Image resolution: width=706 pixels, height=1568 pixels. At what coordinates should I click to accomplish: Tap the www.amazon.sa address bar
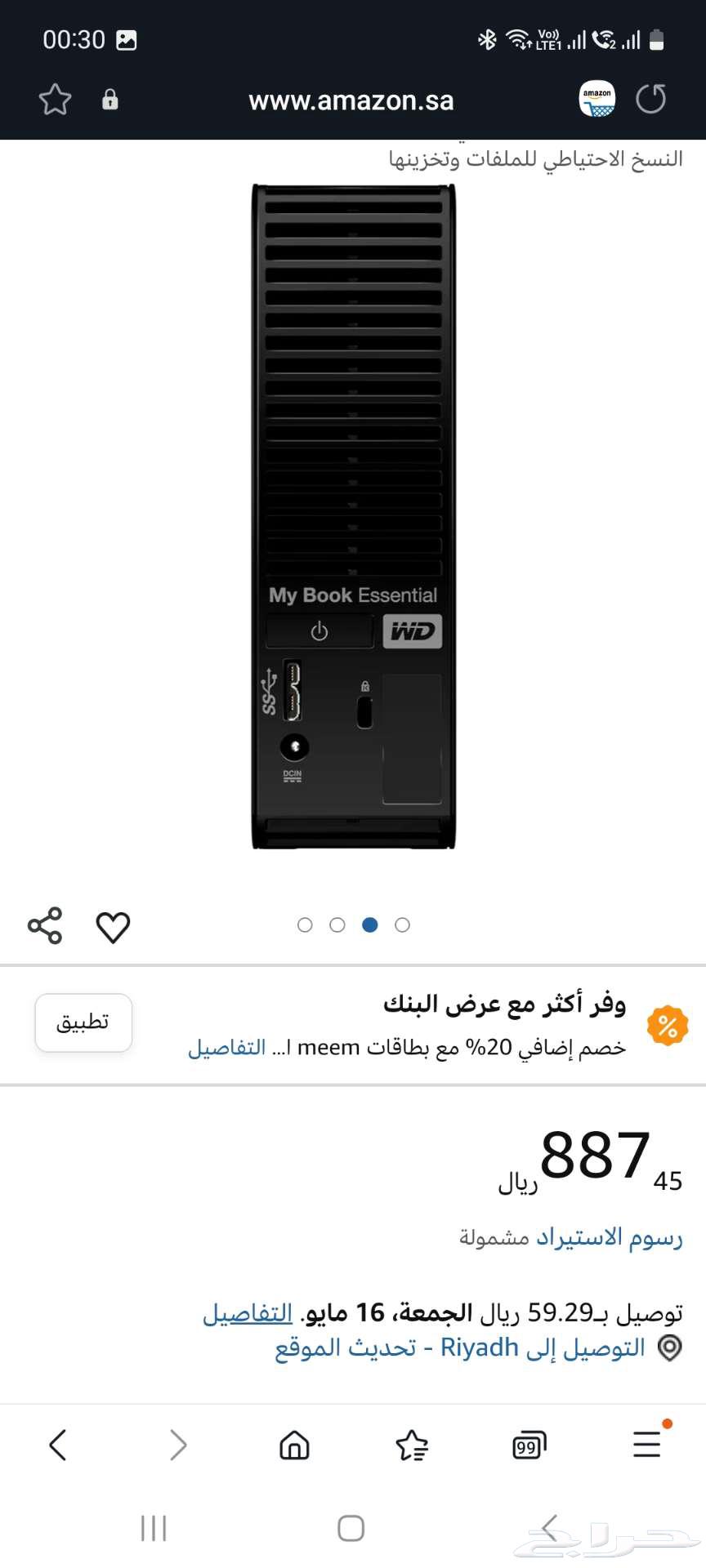click(x=351, y=100)
